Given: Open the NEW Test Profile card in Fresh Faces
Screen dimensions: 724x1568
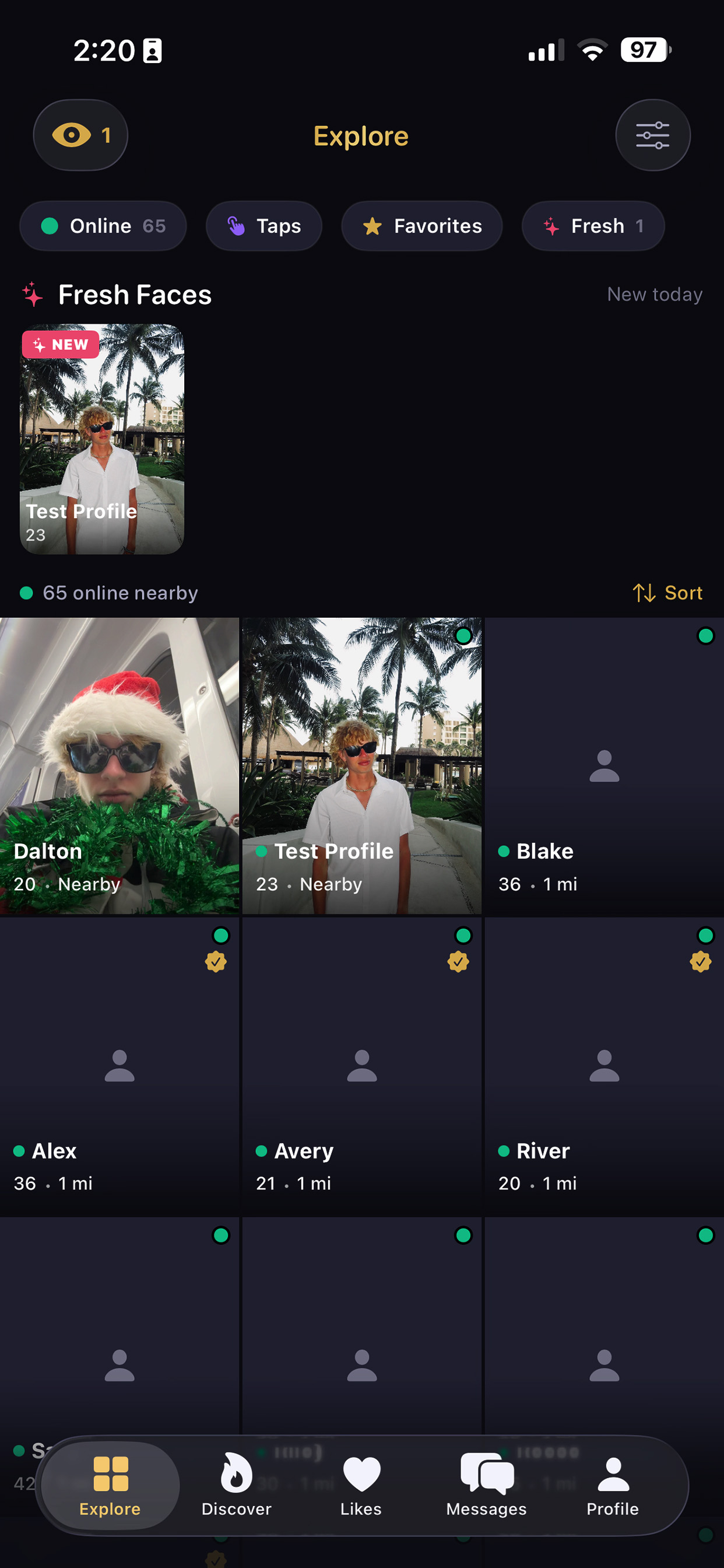Looking at the screenshot, I should click(102, 439).
